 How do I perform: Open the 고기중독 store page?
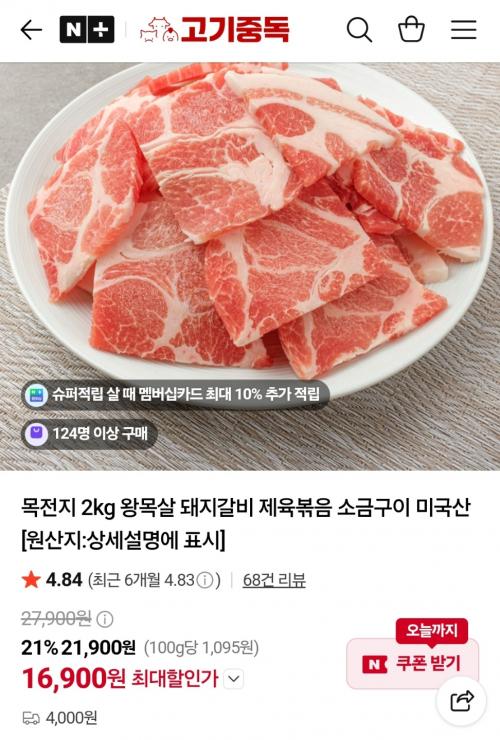pyautogui.click(x=215, y=30)
